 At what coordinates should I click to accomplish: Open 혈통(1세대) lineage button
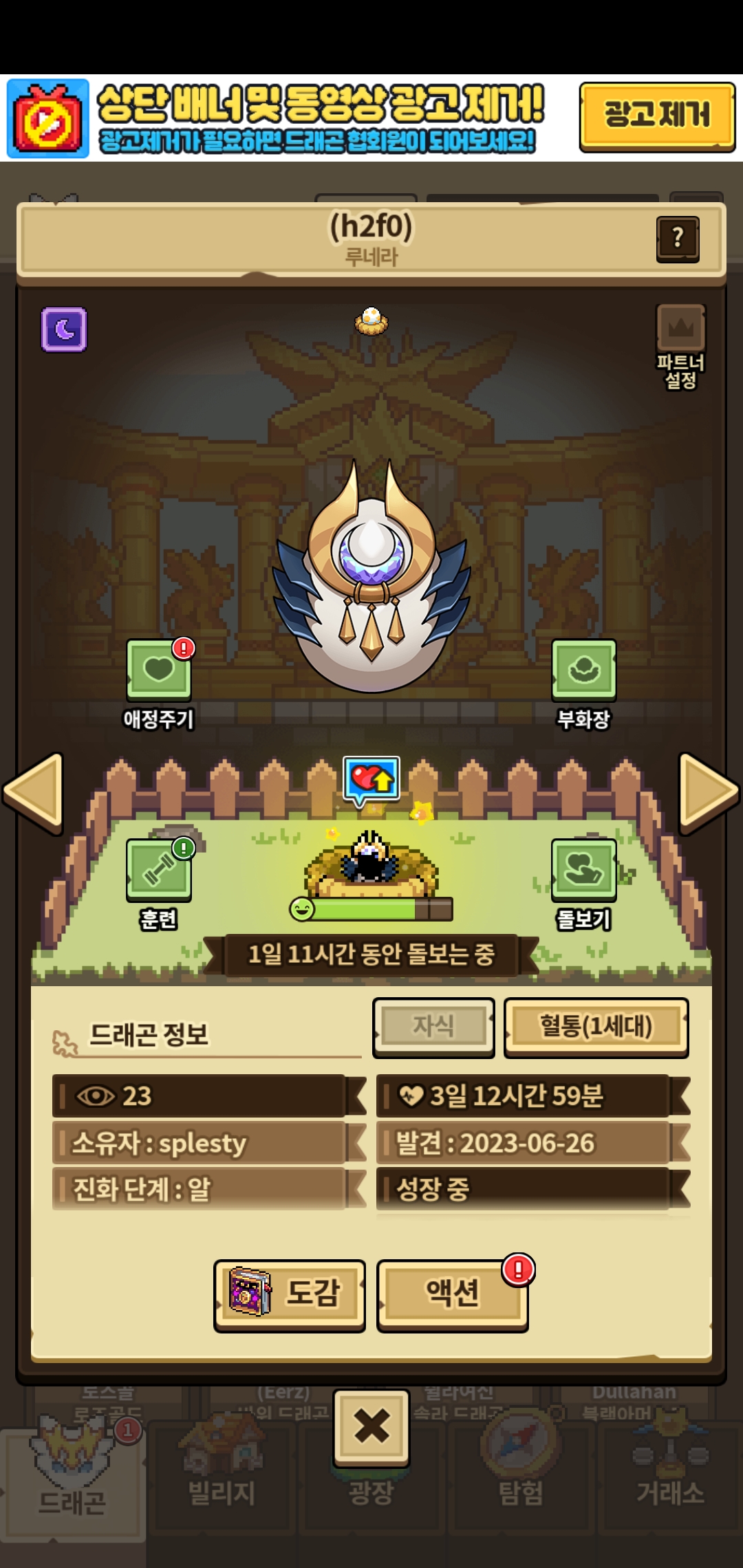[x=596, y=1027]
